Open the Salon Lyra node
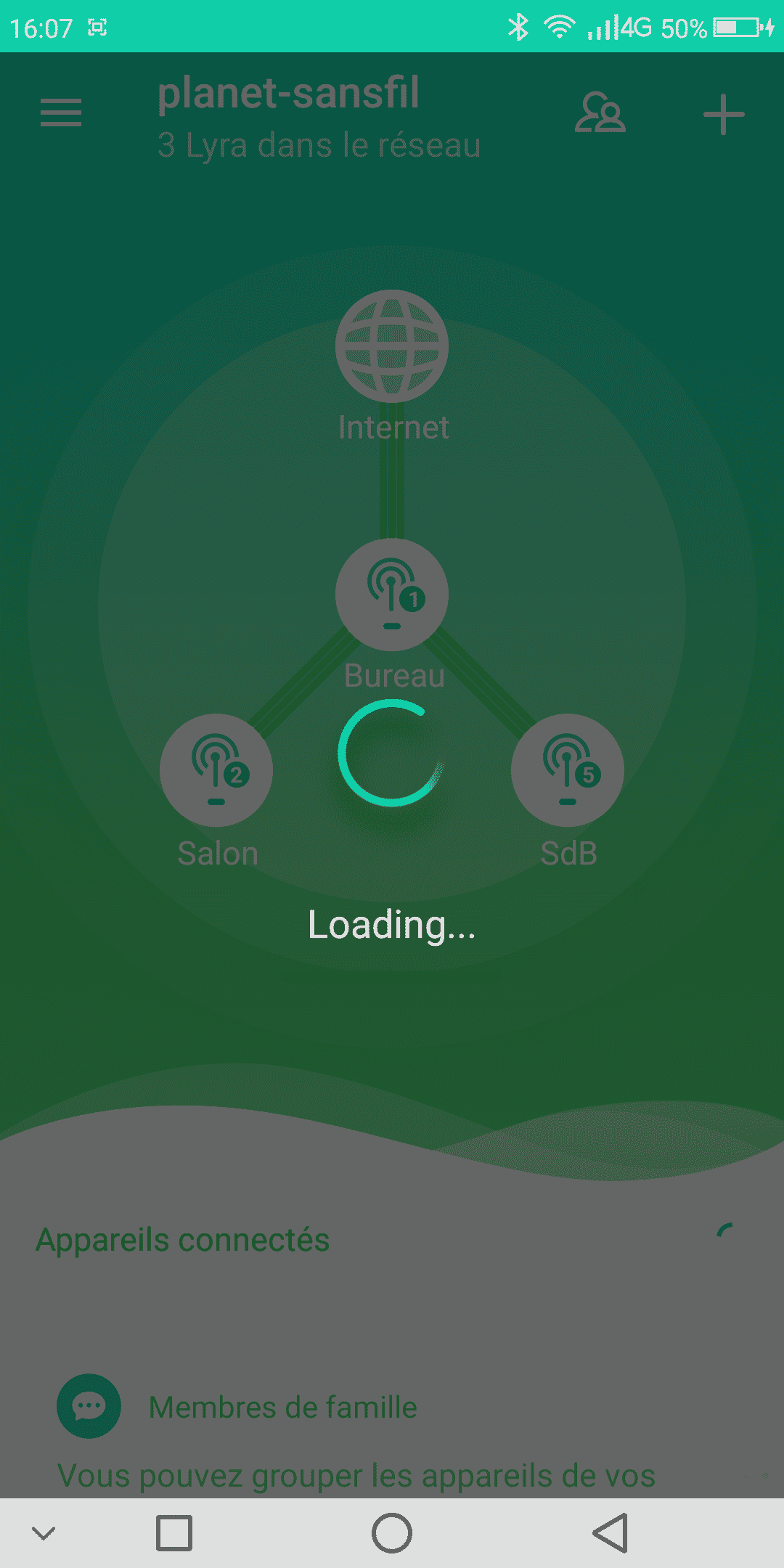 click(x=216, y=770)
